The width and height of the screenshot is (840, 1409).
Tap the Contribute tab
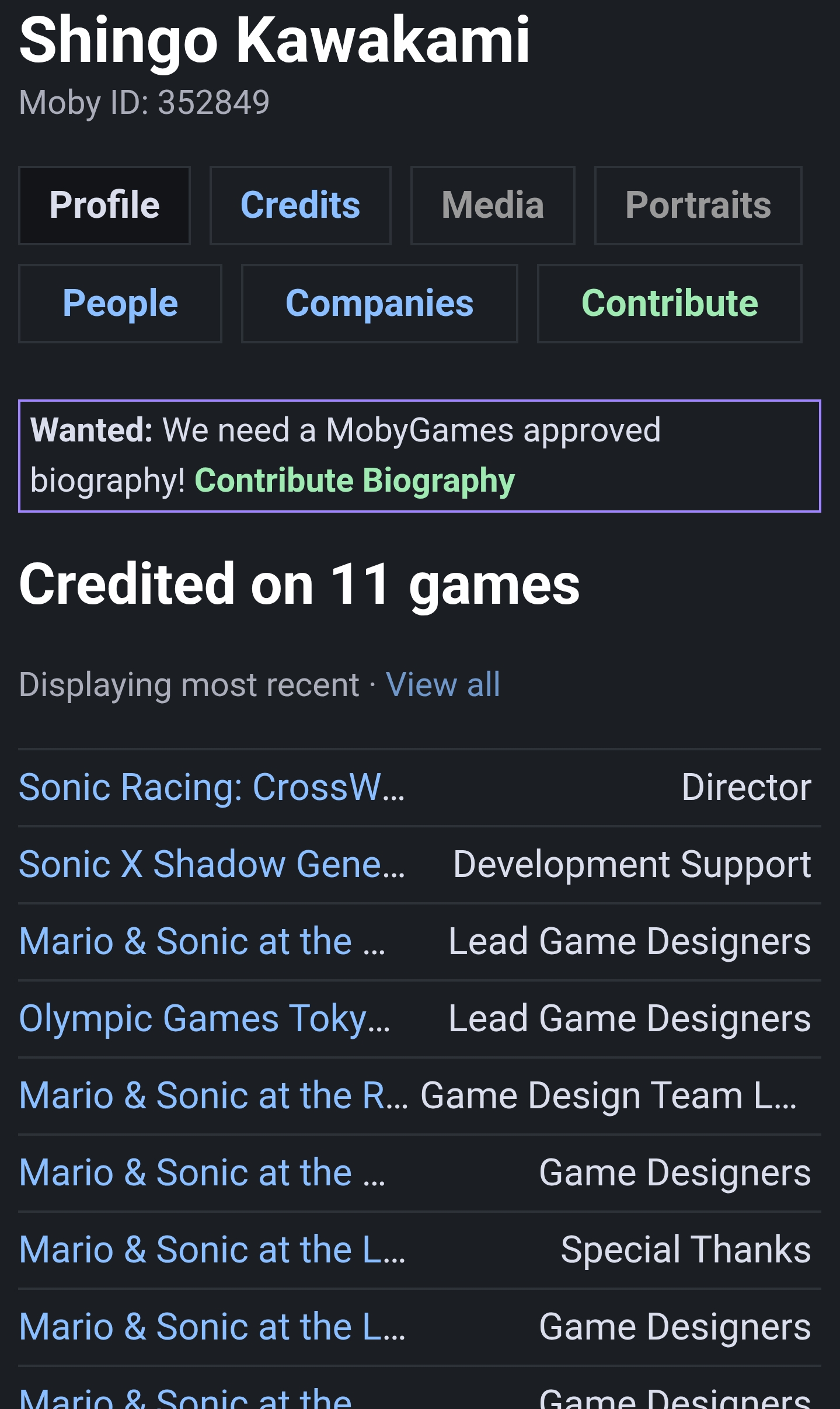click(670, 303)
